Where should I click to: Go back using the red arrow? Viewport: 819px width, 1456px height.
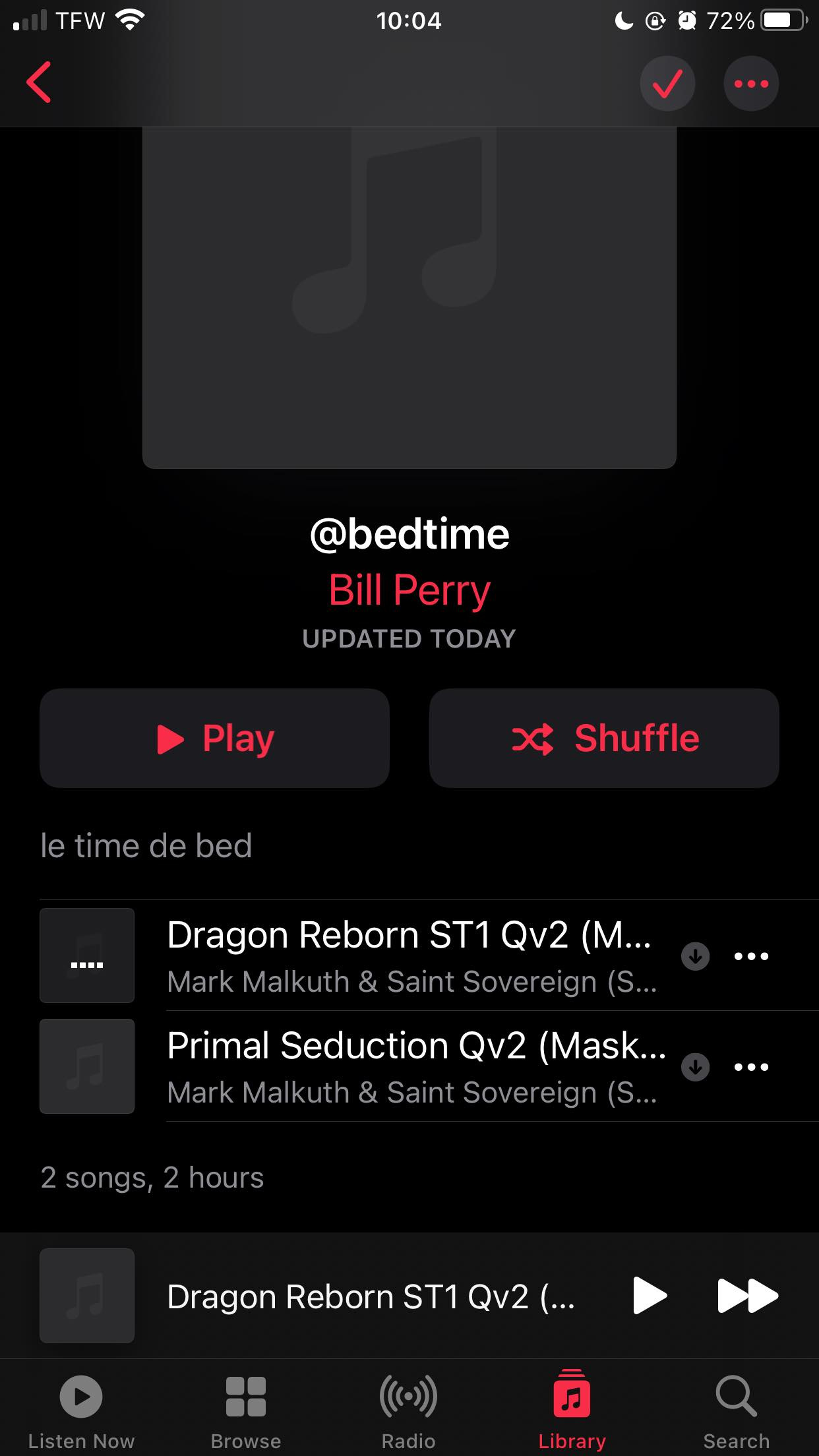[39, 82]
